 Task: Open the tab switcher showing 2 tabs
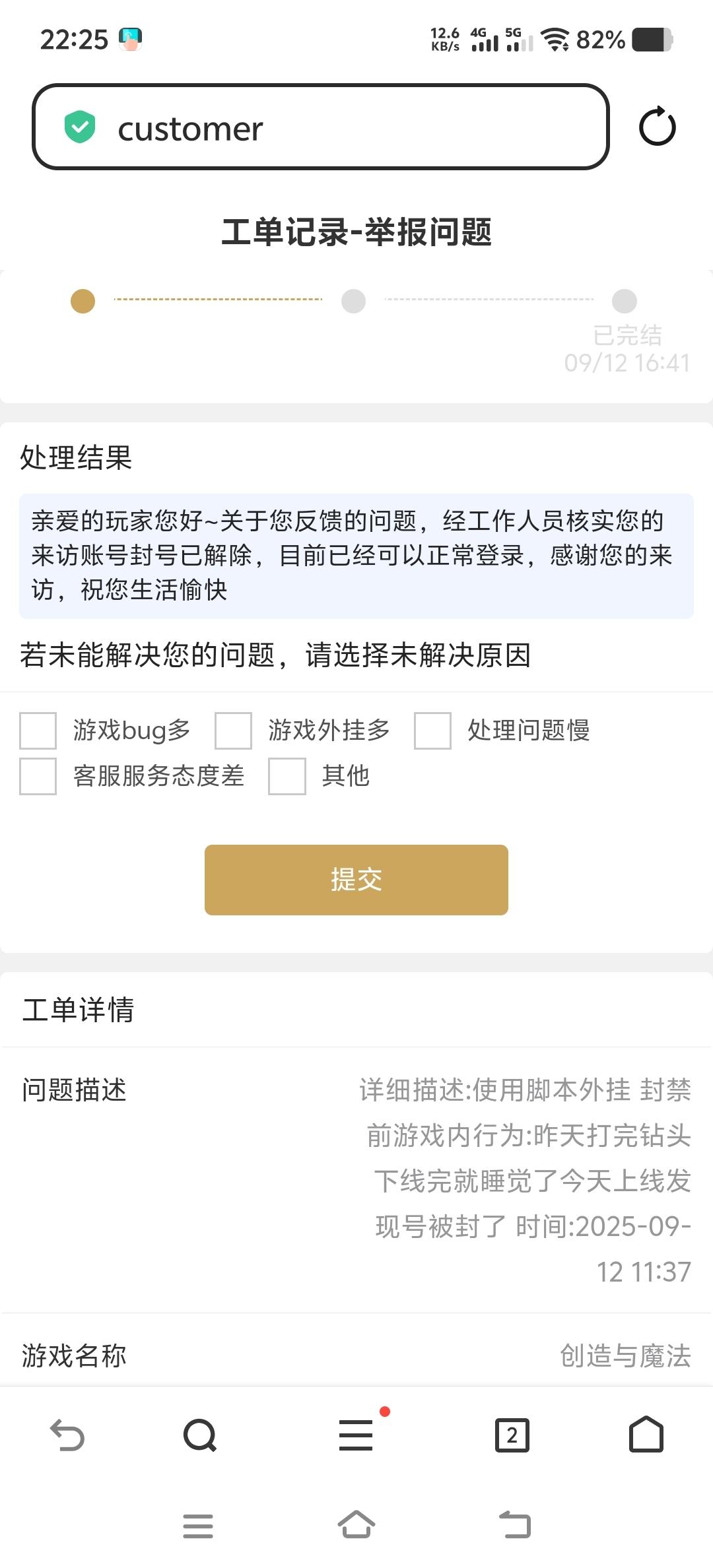512,1434
